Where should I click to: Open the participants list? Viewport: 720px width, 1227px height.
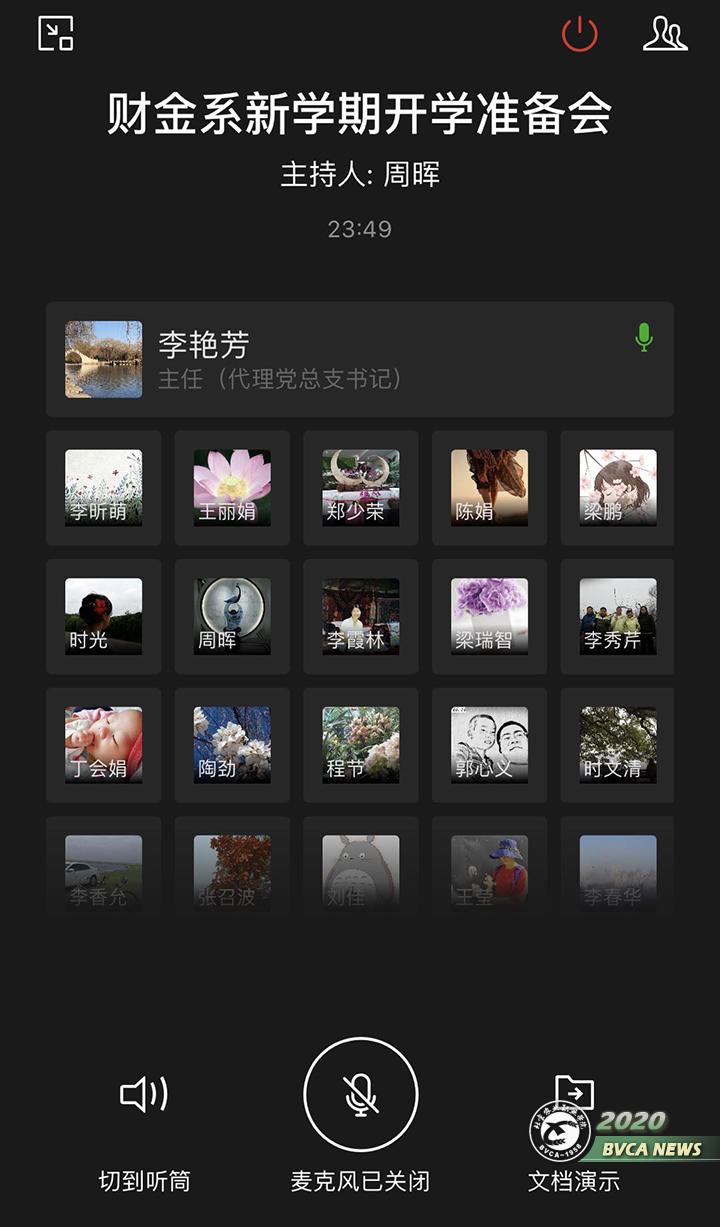(x=665, y=34)
